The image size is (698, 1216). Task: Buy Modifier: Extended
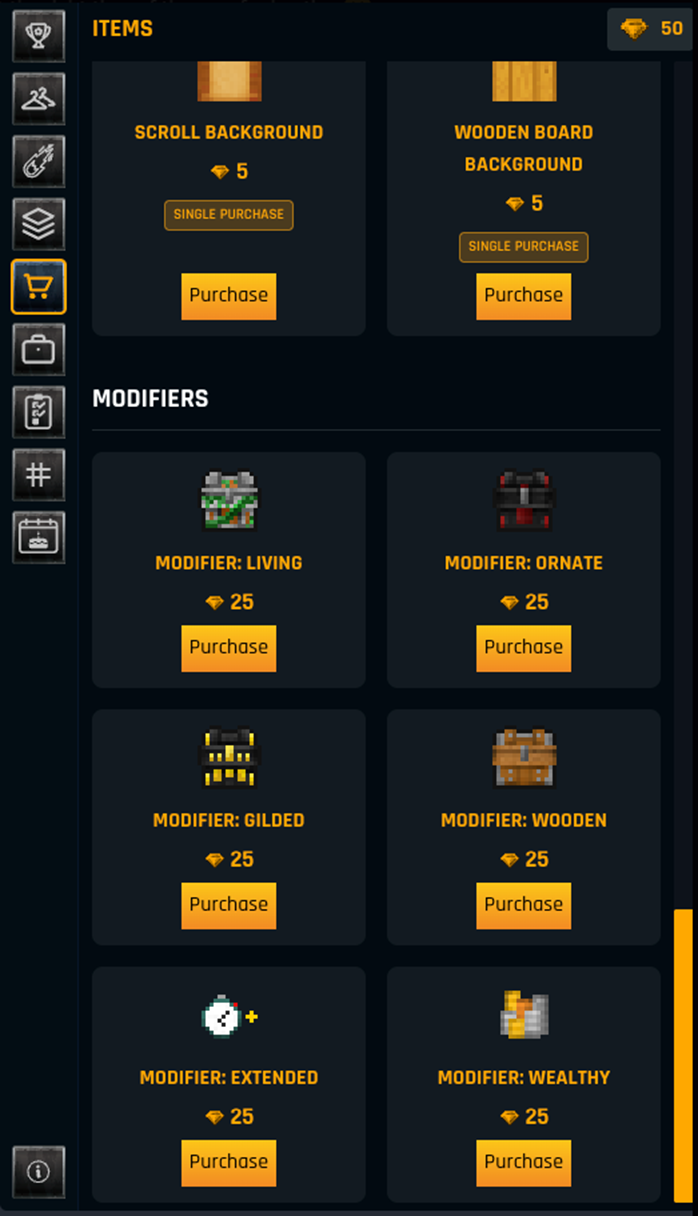coord(228,1162)
